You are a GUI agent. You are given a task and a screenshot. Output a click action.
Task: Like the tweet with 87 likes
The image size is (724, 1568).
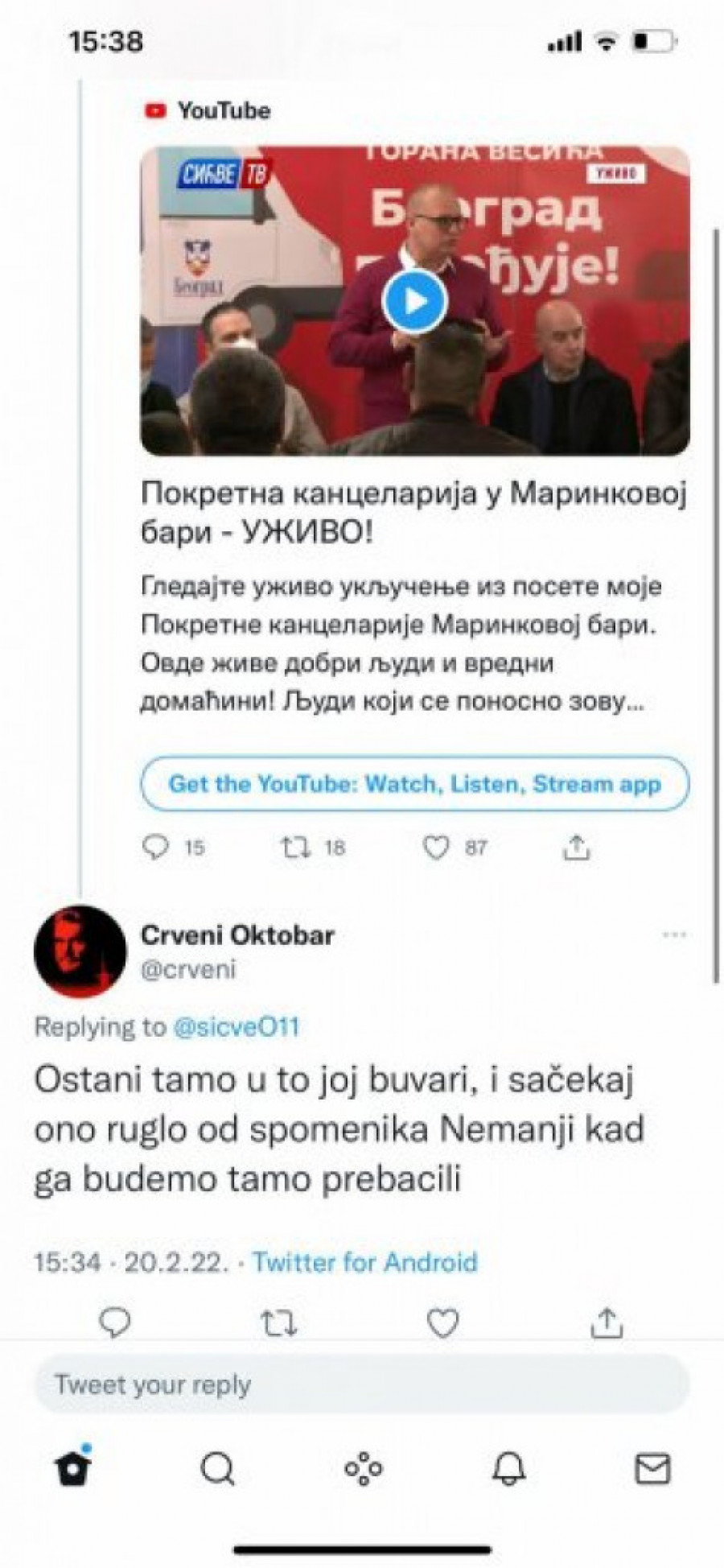pos(436,847)
